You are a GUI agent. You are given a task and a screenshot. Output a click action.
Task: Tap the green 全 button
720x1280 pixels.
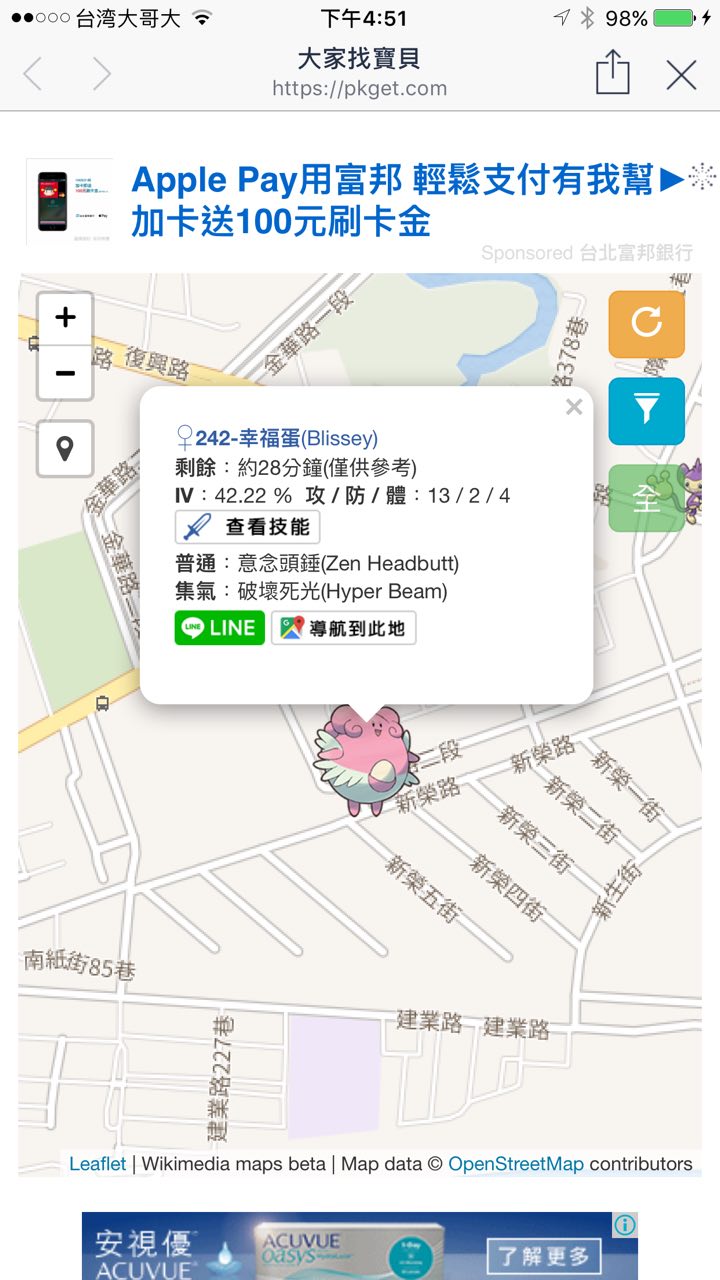click(646, 498)
